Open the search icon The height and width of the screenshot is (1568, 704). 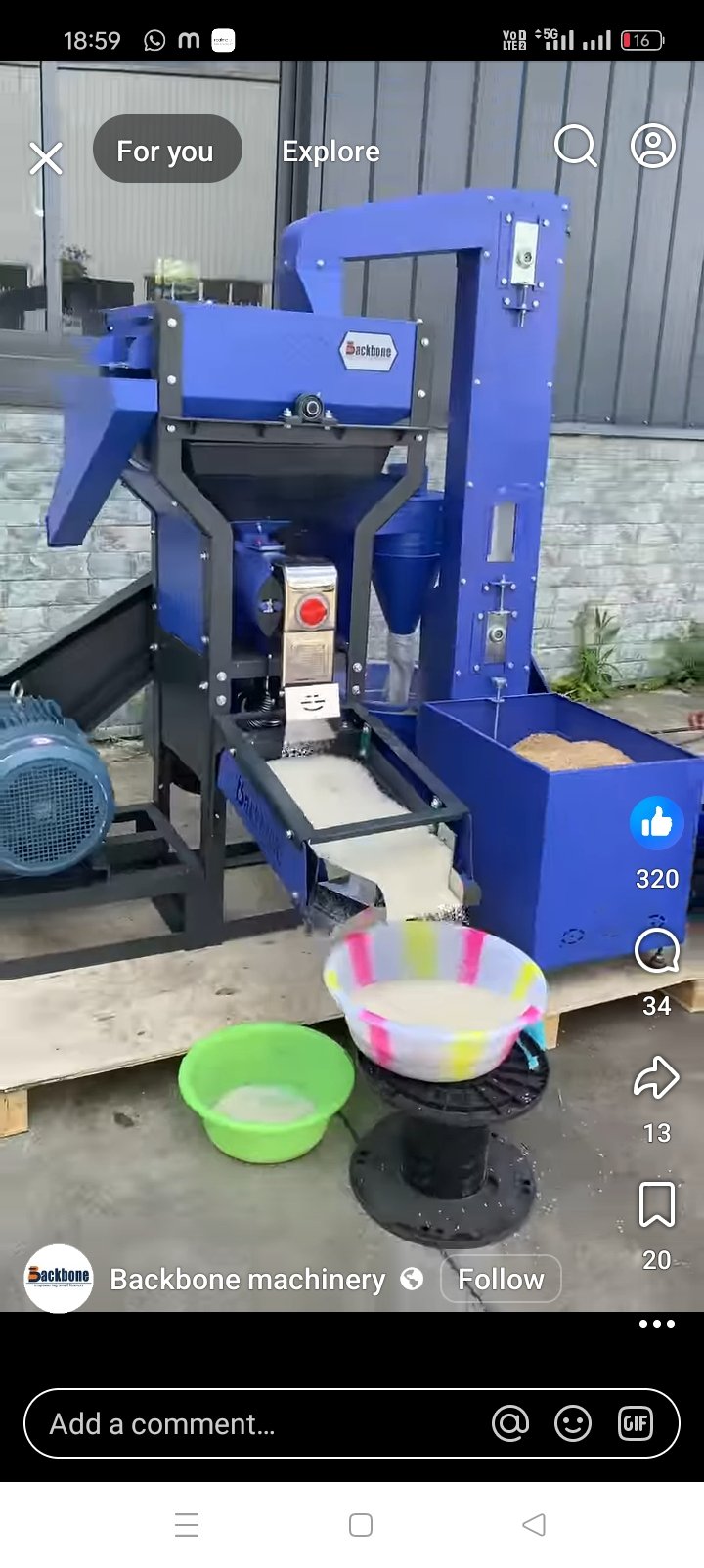pyautogui.click(x=575, y=147)
